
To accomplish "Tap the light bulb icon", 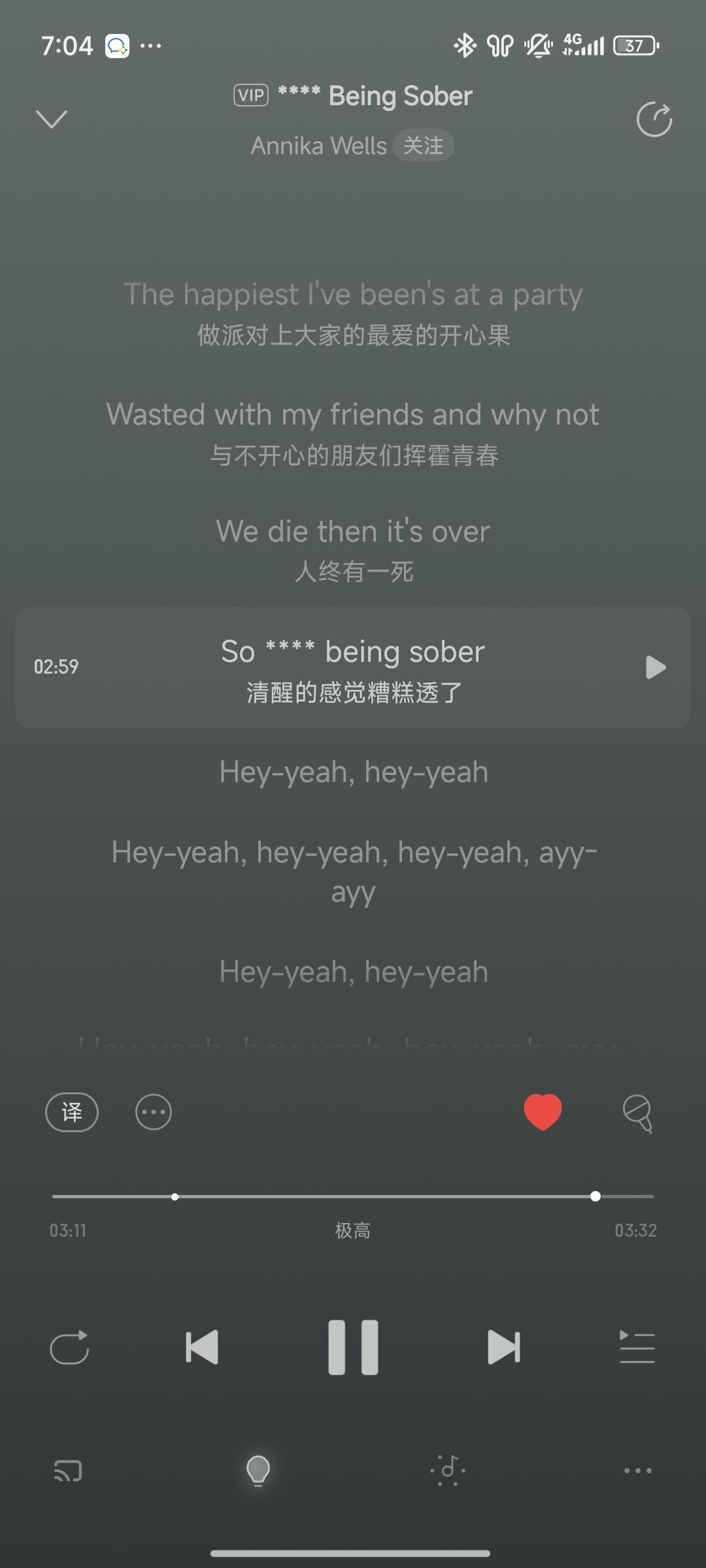I will point(258,1471).
